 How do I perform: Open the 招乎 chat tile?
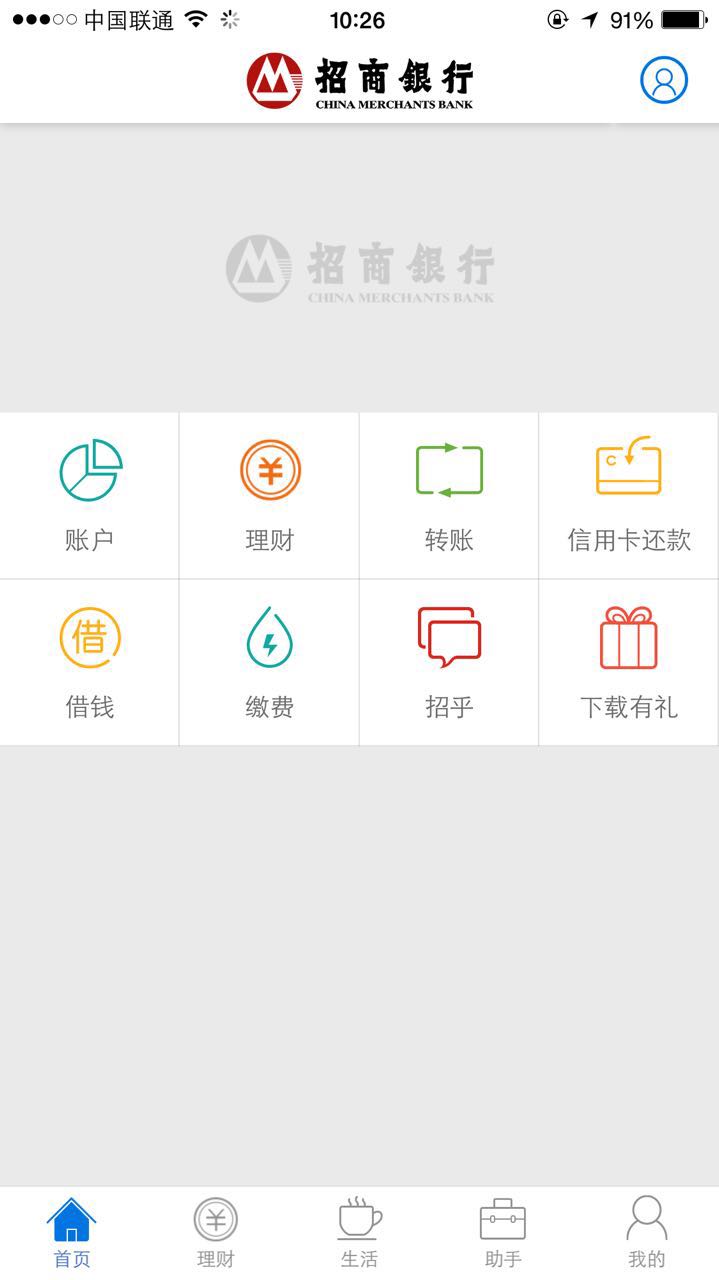449,662
